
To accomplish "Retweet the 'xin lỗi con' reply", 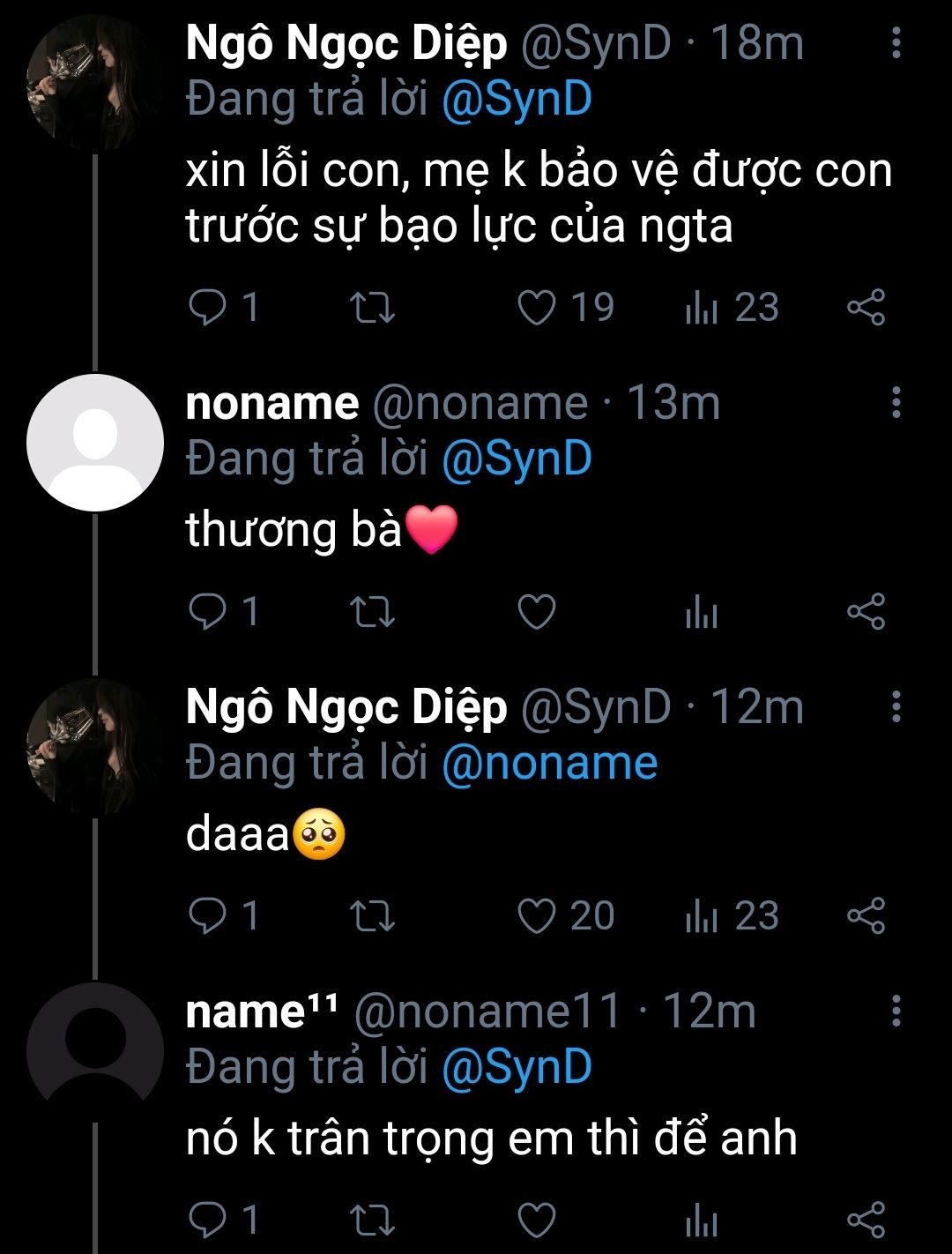I will [x=372, y=308].
